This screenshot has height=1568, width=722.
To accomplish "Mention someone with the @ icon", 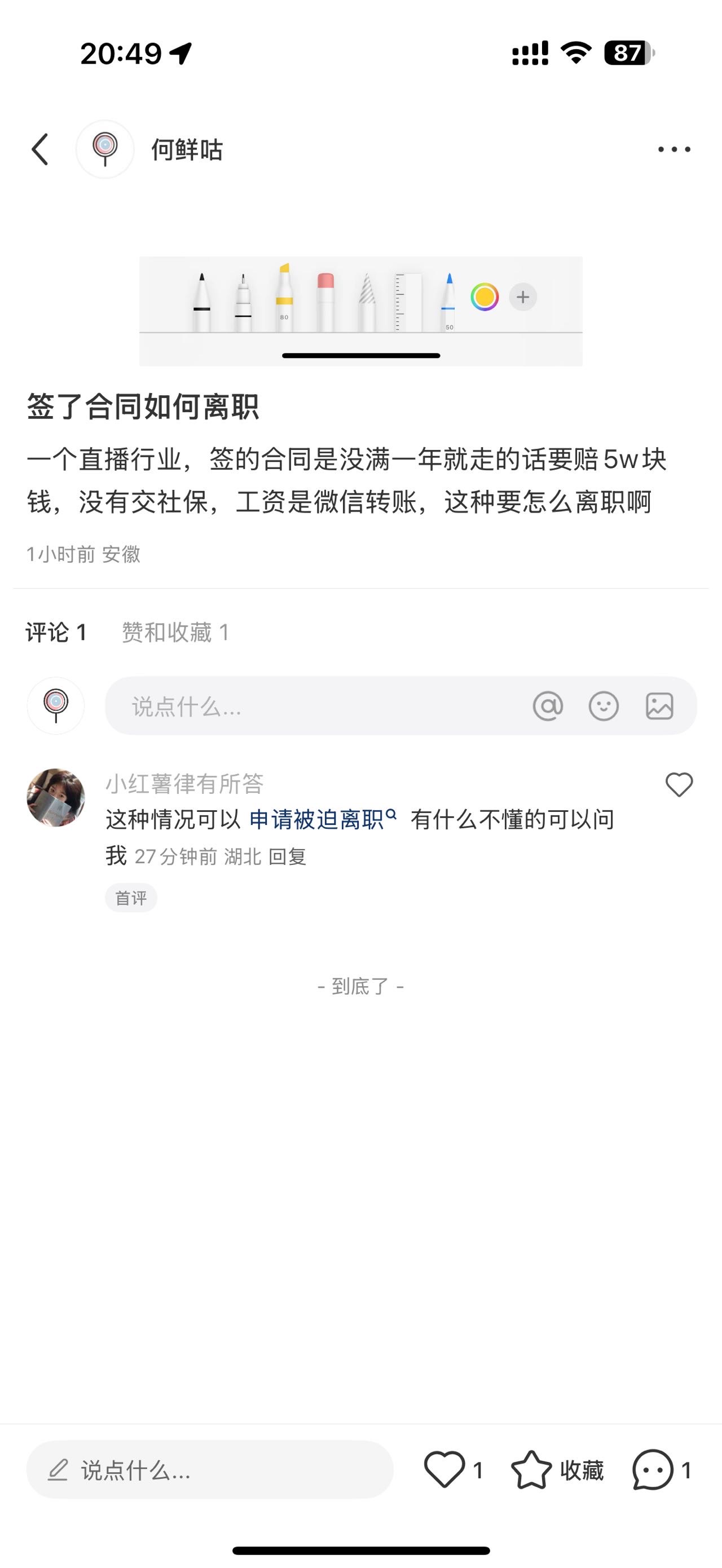I will (548, 706).
